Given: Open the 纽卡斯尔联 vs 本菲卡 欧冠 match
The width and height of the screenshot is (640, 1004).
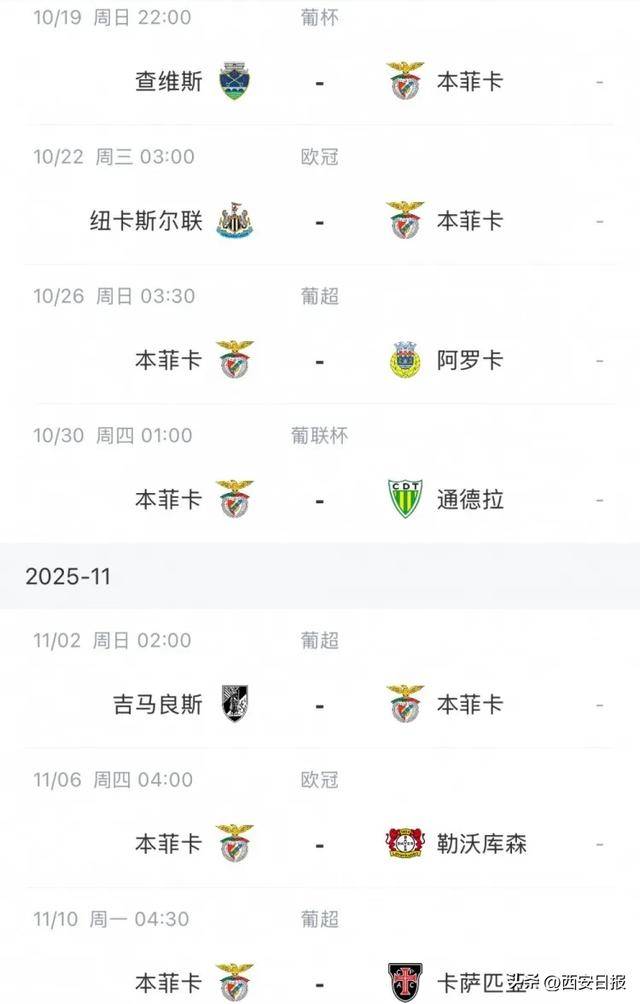Looking at the screenshot, I should point(319,221).
